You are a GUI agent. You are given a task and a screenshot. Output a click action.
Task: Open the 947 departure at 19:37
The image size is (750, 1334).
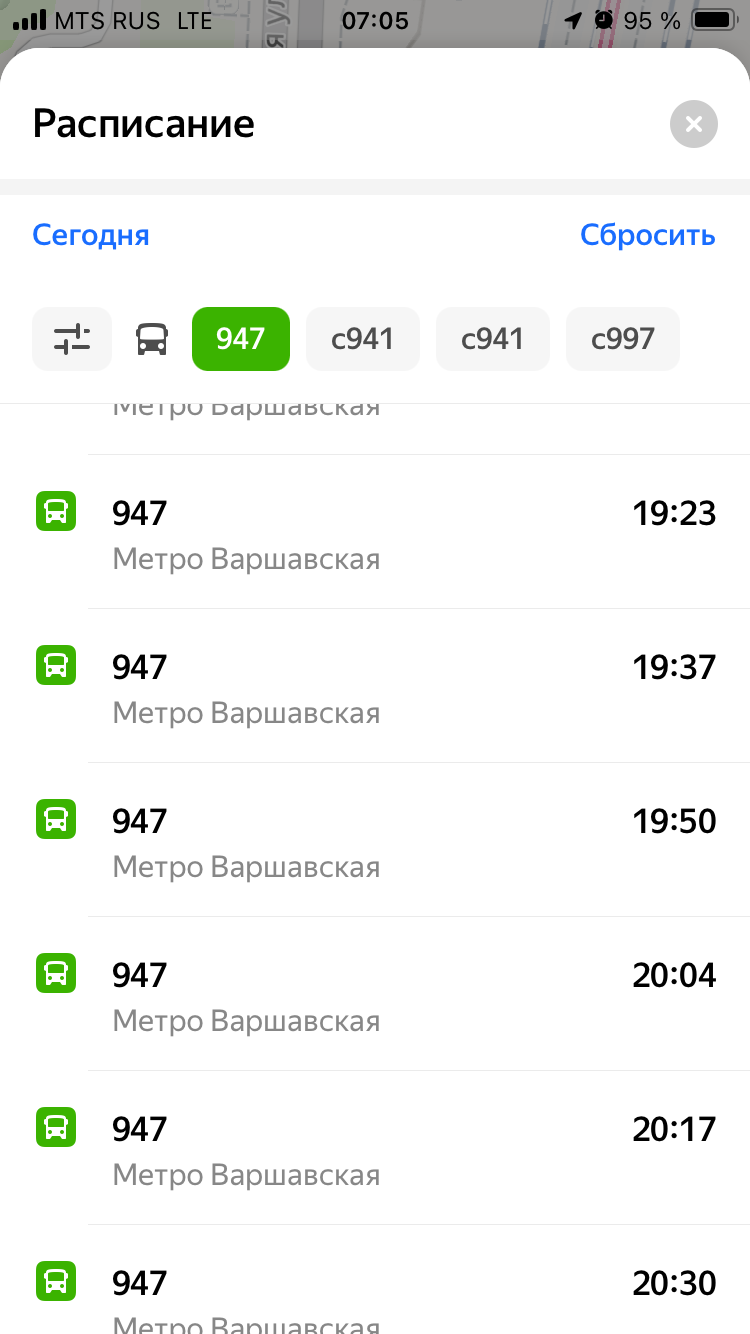click(x=375, y=686)
